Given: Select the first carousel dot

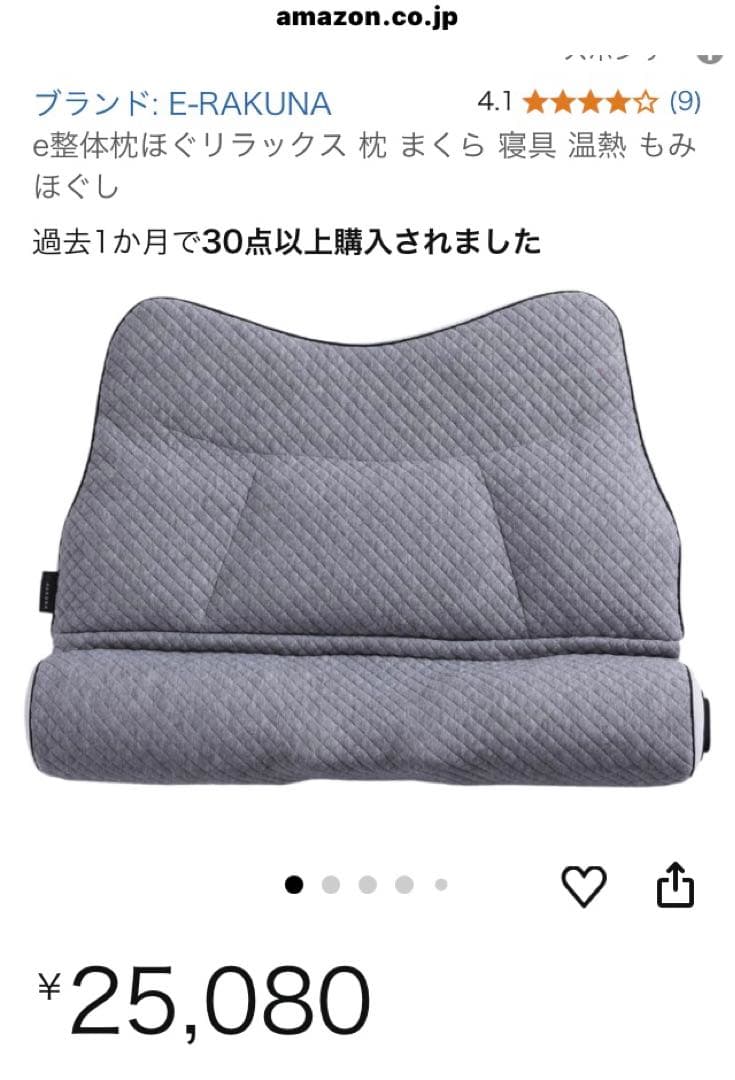Looking at the screenshot, I should pyautogui.click(x=294, y=884).
